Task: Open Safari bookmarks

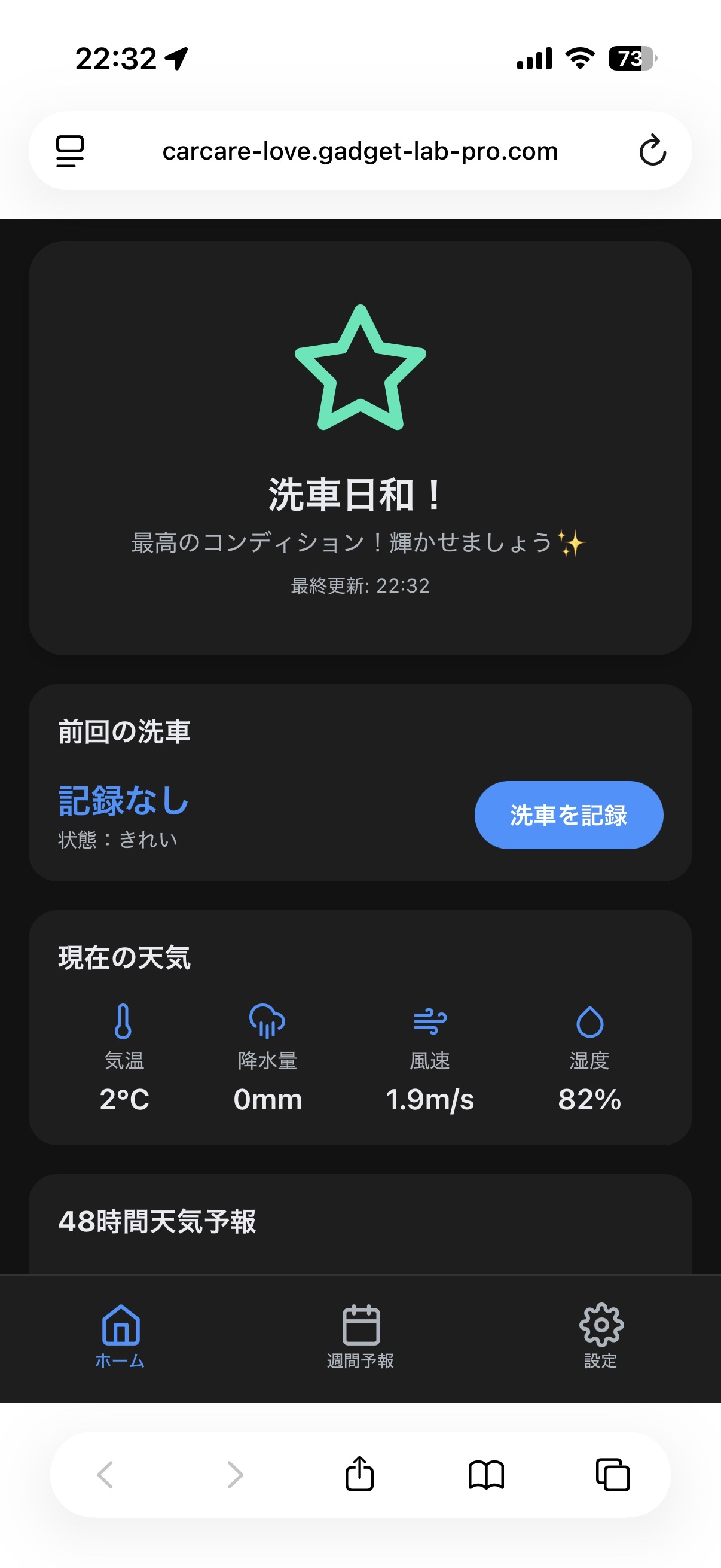Action: tap(485, 1474)
